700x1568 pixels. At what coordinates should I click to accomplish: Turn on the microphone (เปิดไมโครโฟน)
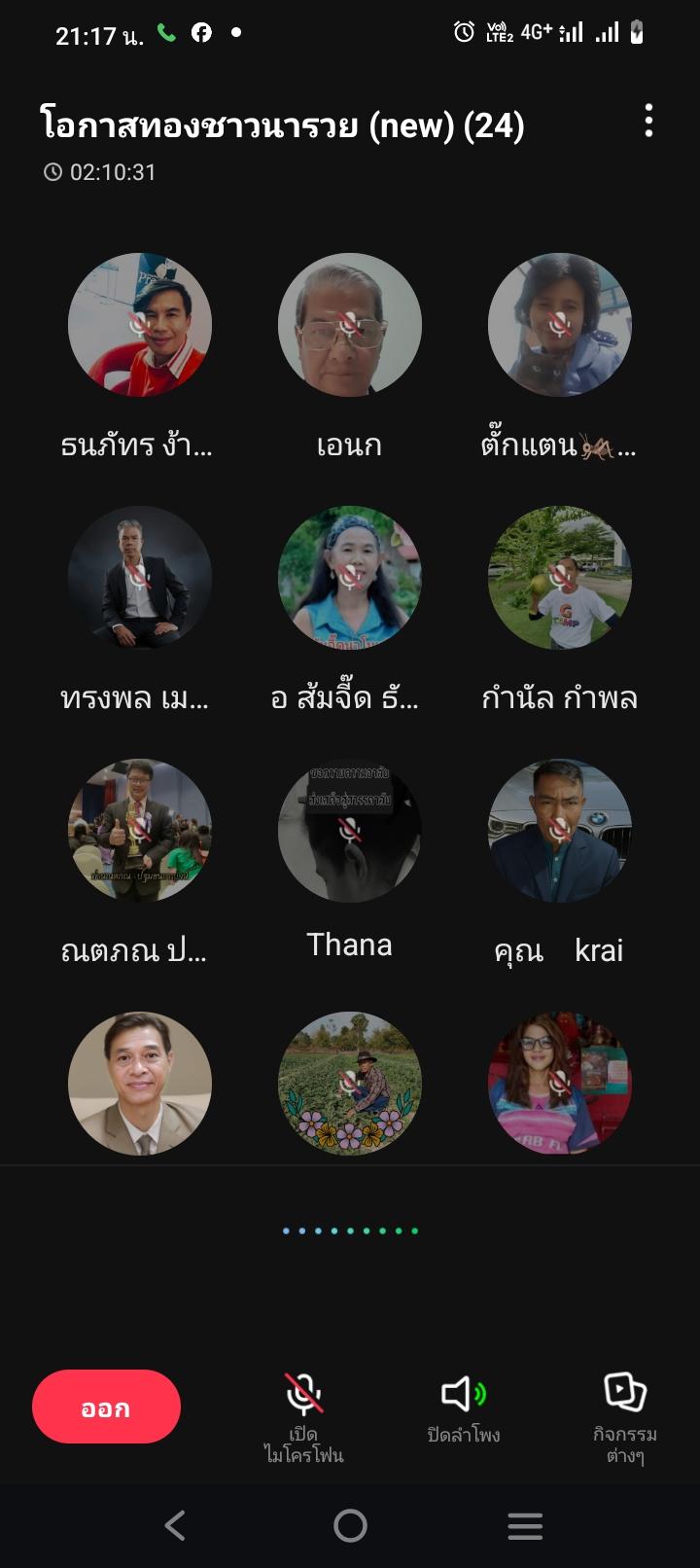tap(303, 1417)
